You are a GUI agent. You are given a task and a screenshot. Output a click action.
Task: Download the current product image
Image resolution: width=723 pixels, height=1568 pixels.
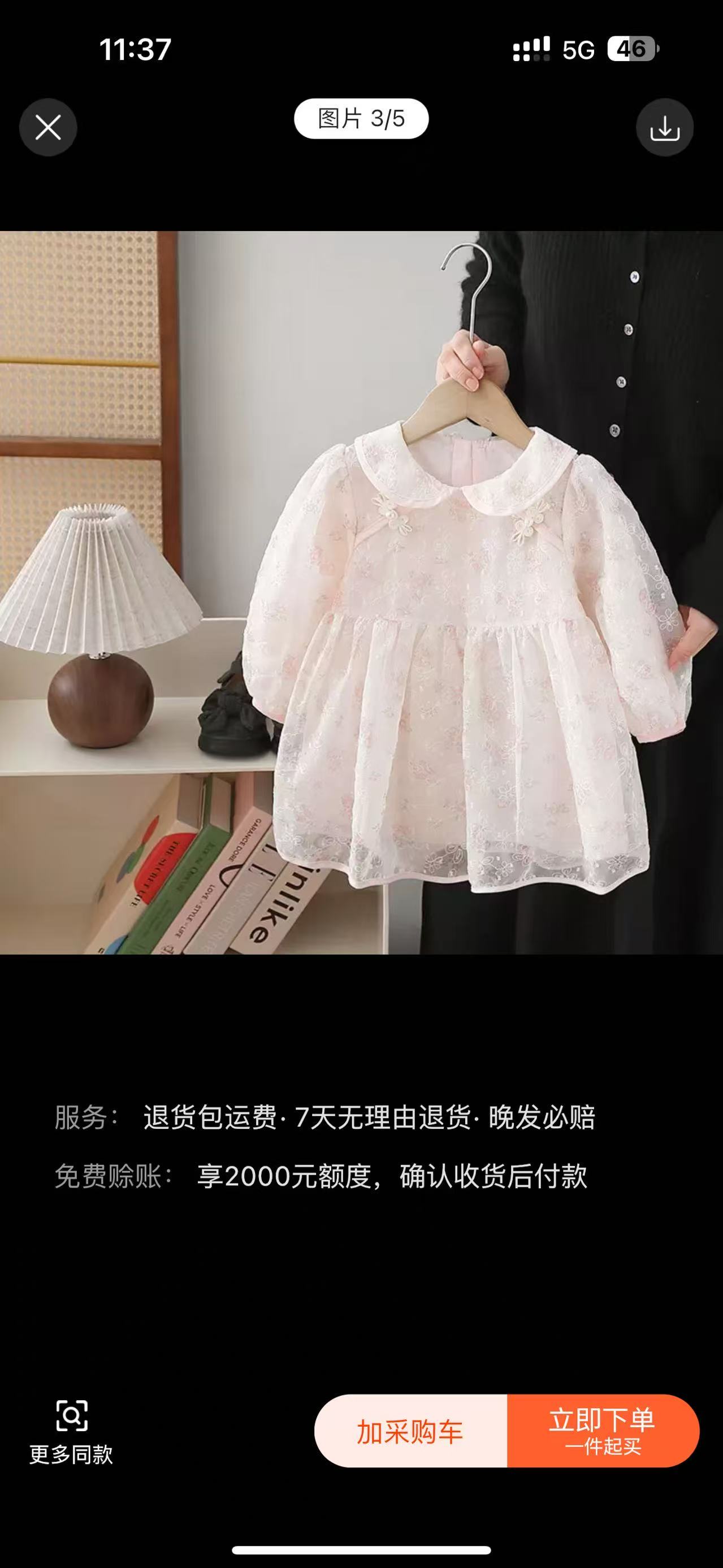[665, 127]
